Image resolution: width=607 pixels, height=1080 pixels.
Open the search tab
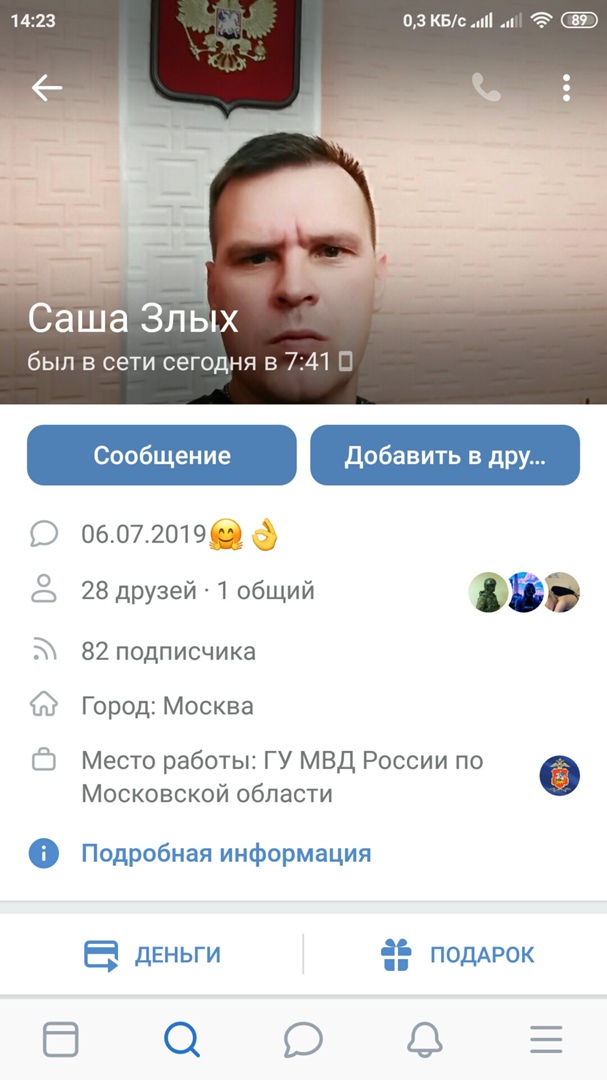coord(182,1040)
